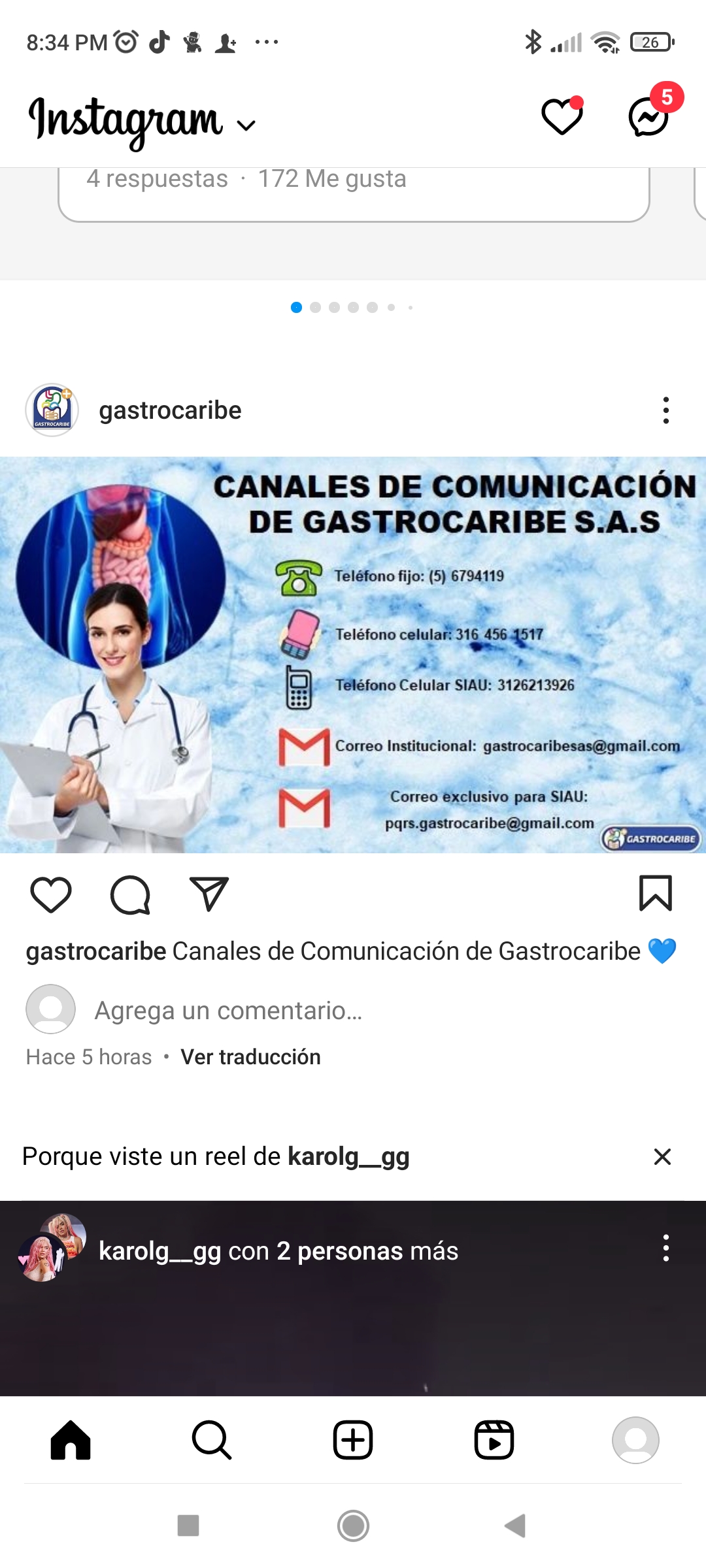The height and width of the screenshot is (1568, 706).
Task: Switch to the Reels tab
Action: (x=494, y=1440)
